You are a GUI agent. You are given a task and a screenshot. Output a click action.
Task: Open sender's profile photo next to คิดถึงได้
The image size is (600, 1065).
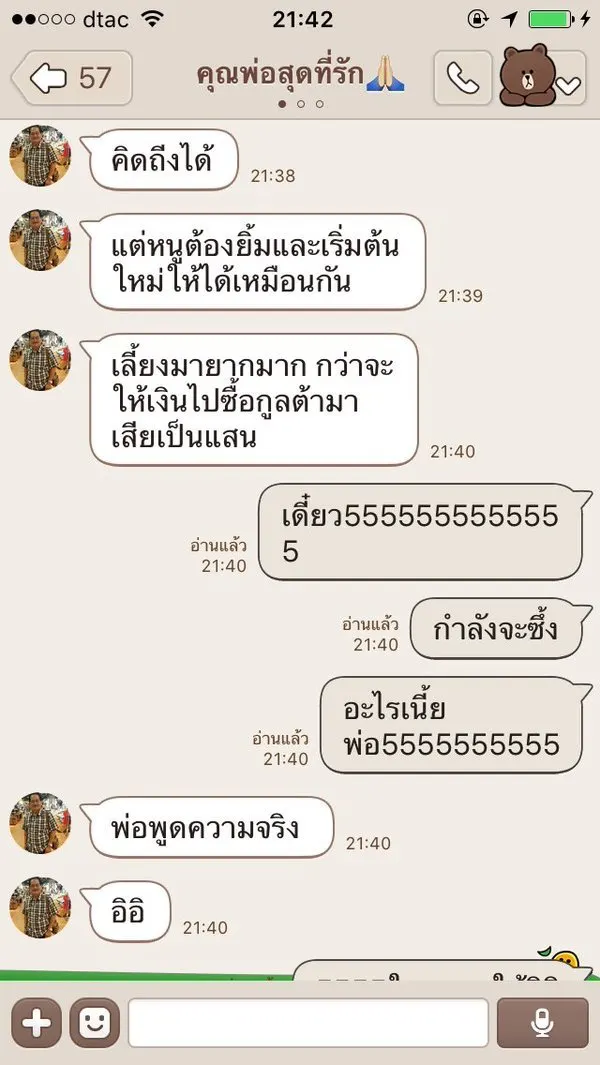[x=40, y=156]
